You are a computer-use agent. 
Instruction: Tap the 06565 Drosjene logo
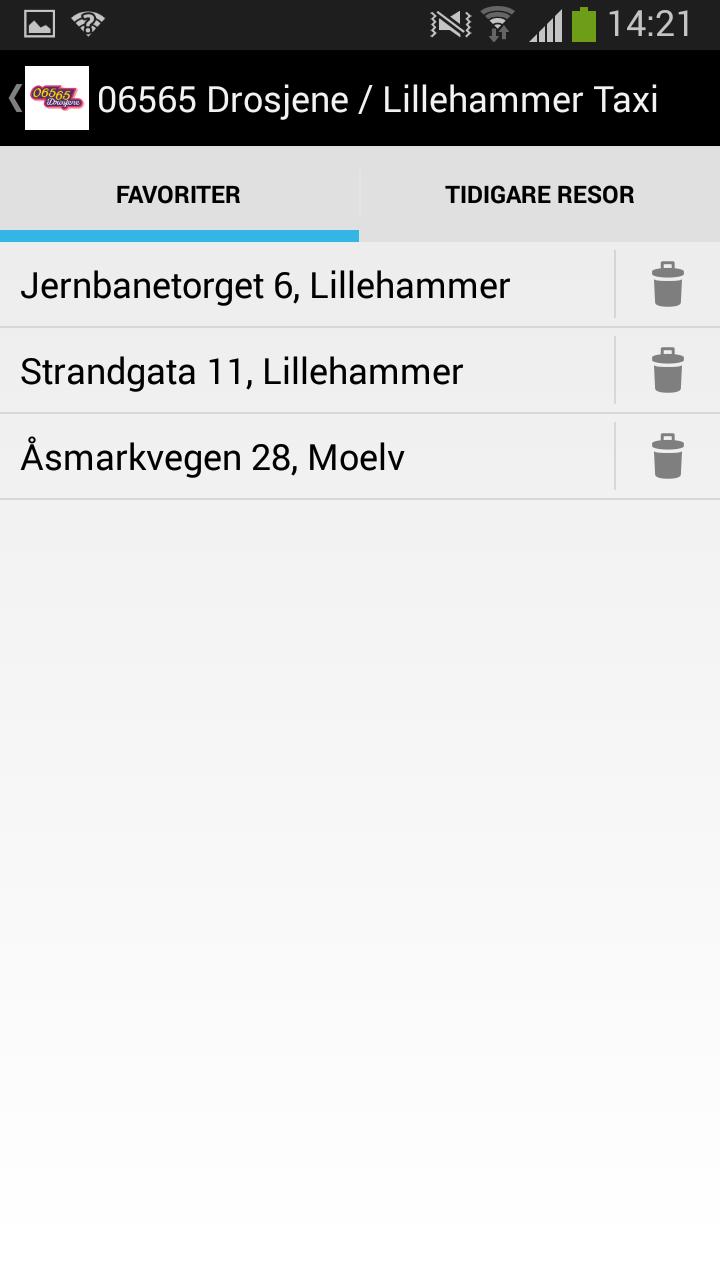[57, 98]
